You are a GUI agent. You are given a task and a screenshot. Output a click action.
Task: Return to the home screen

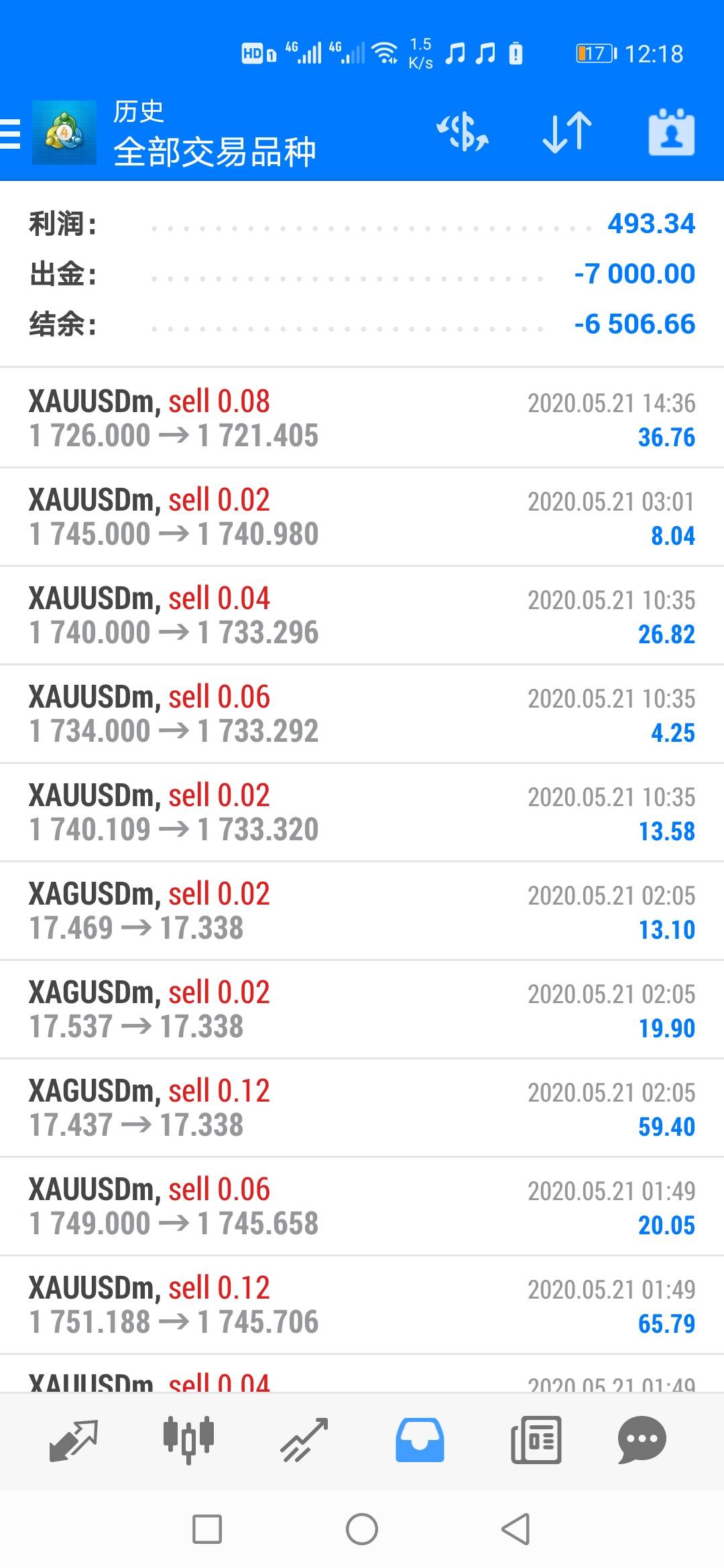(x=362, y=1529)
